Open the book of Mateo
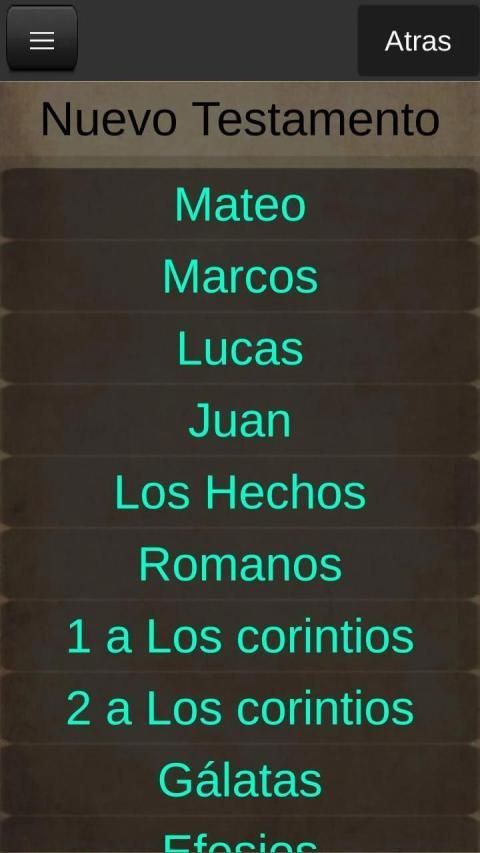This screenshot has width=480, height=853. [240, 204]
